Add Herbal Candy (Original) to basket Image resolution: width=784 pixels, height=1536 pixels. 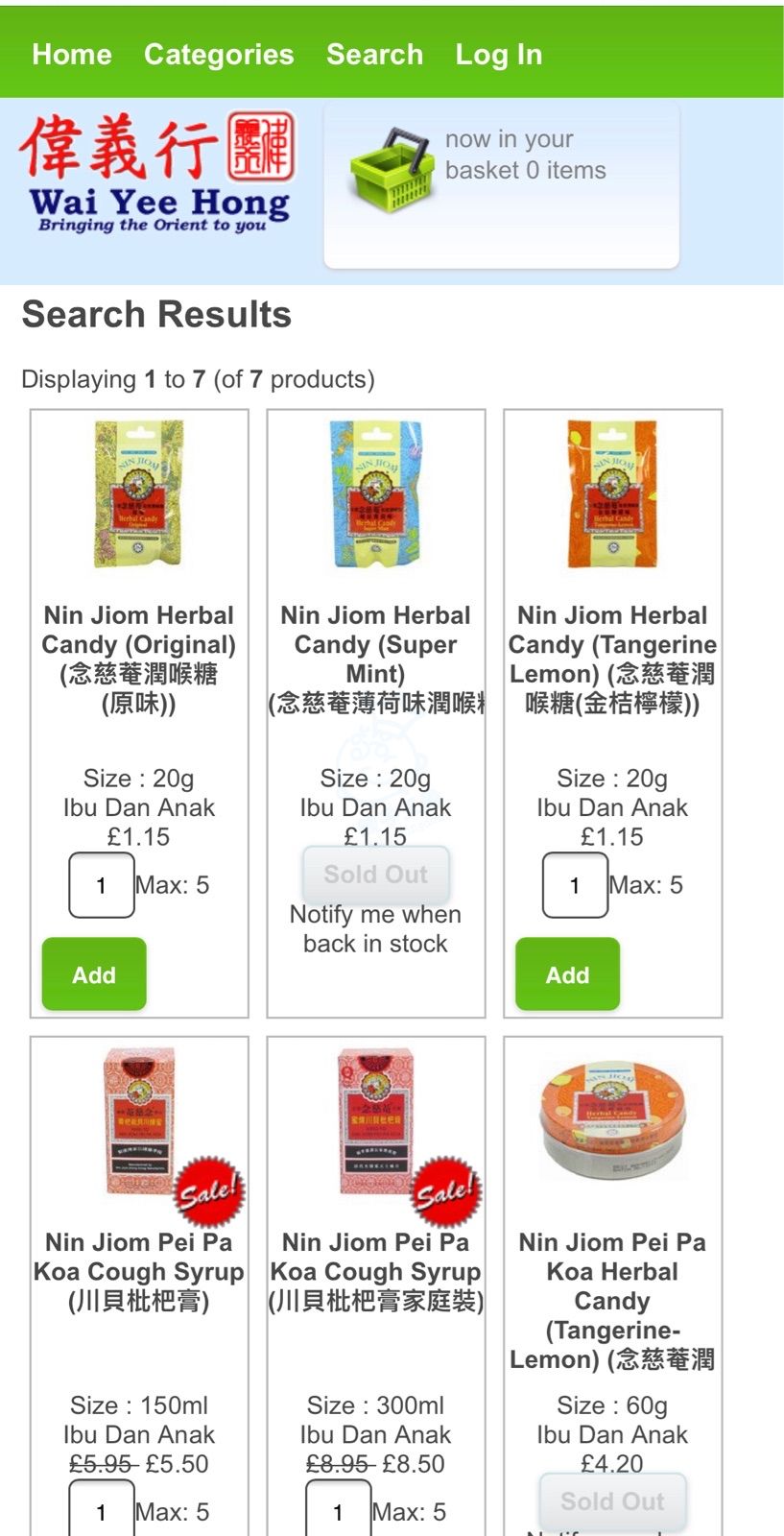[94, 974]
